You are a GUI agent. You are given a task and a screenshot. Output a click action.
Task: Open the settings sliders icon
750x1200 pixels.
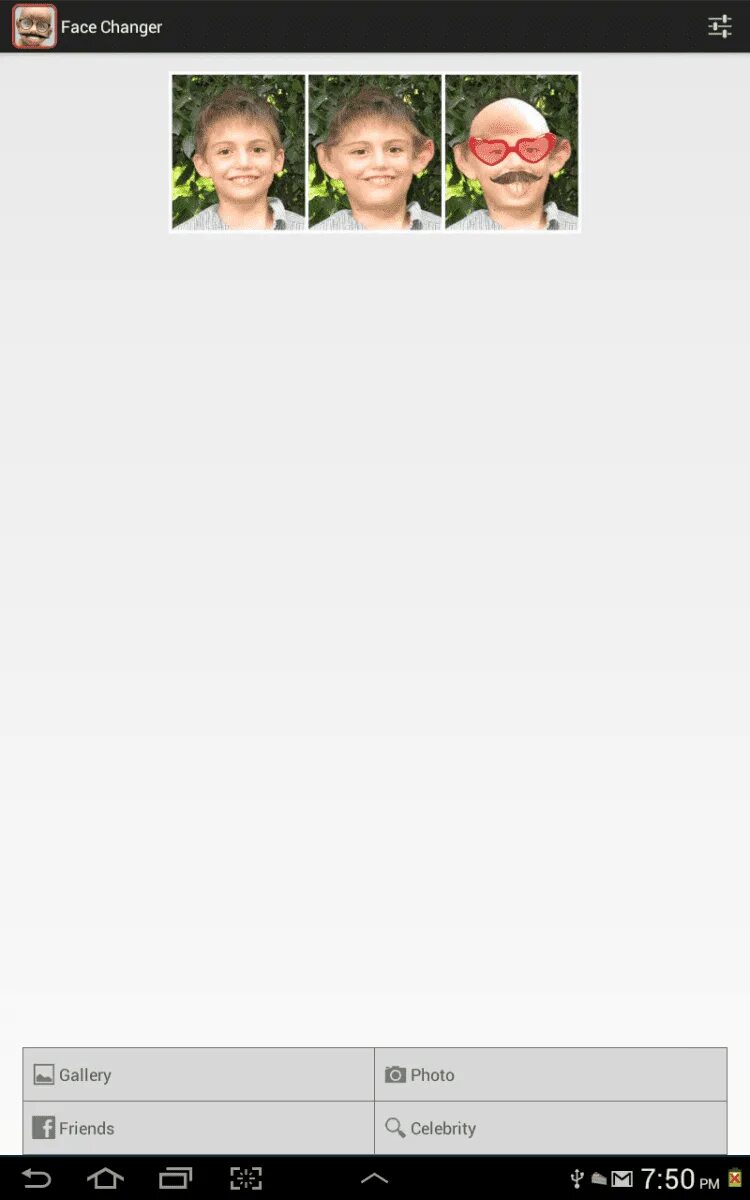click(720, 27)
